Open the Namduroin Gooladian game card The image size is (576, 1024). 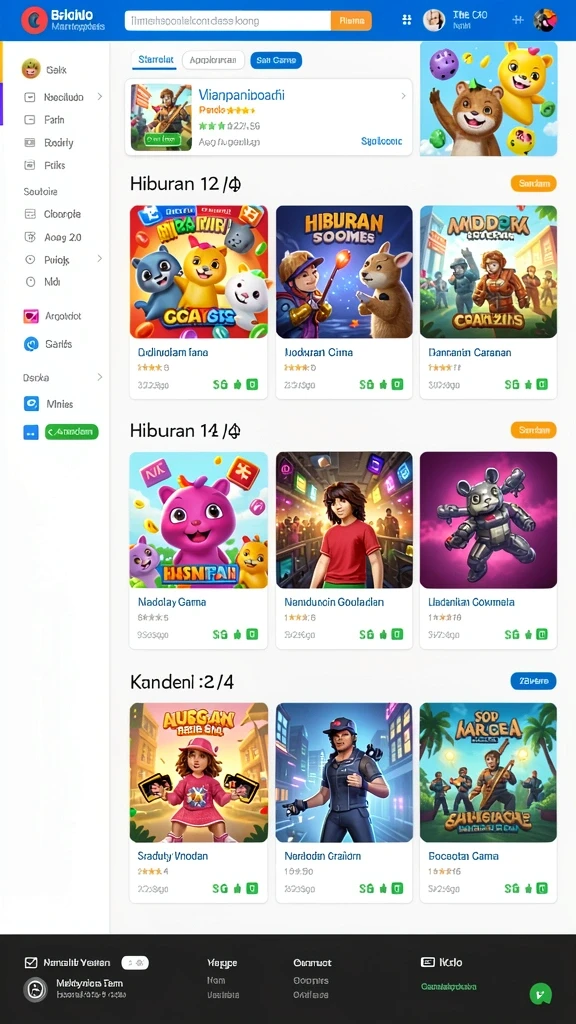click(x=344, y=550)
